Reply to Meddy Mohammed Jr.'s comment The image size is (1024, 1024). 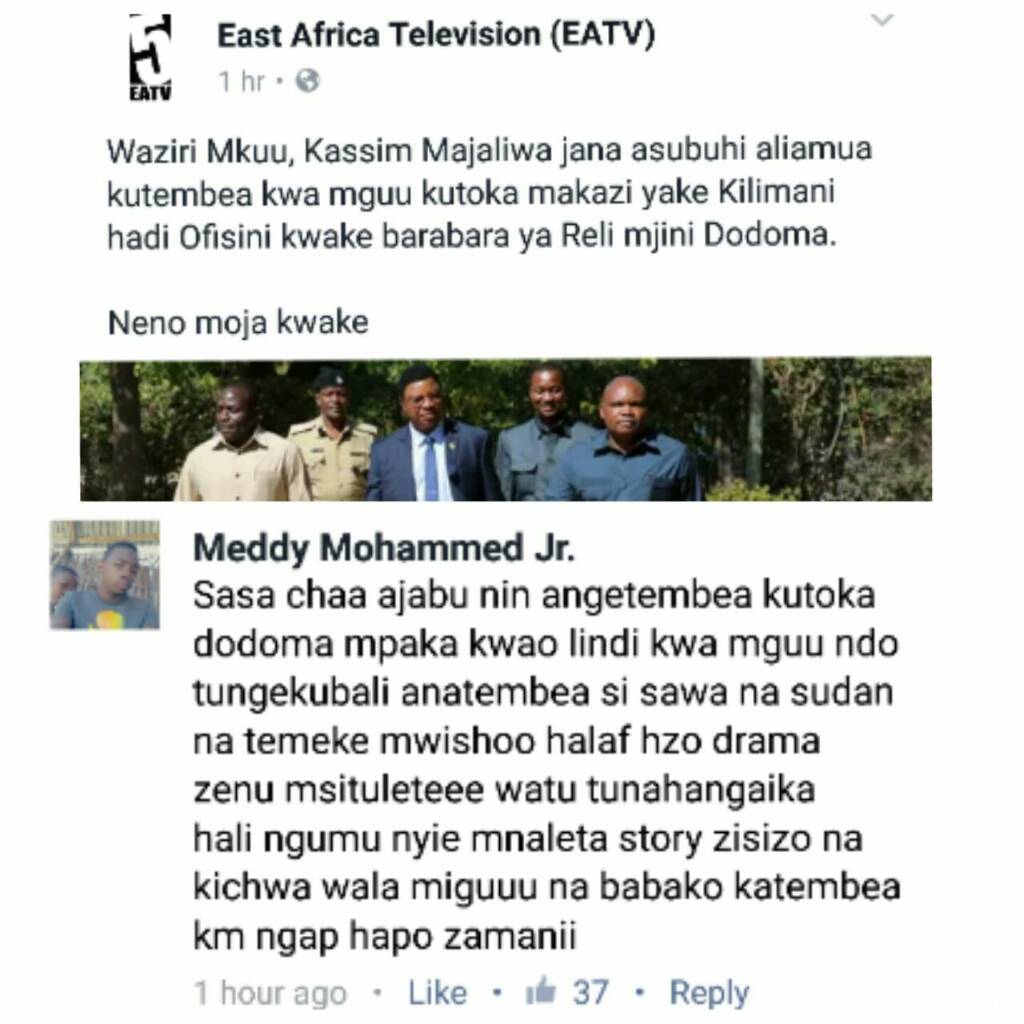click(x=708, y=992)
